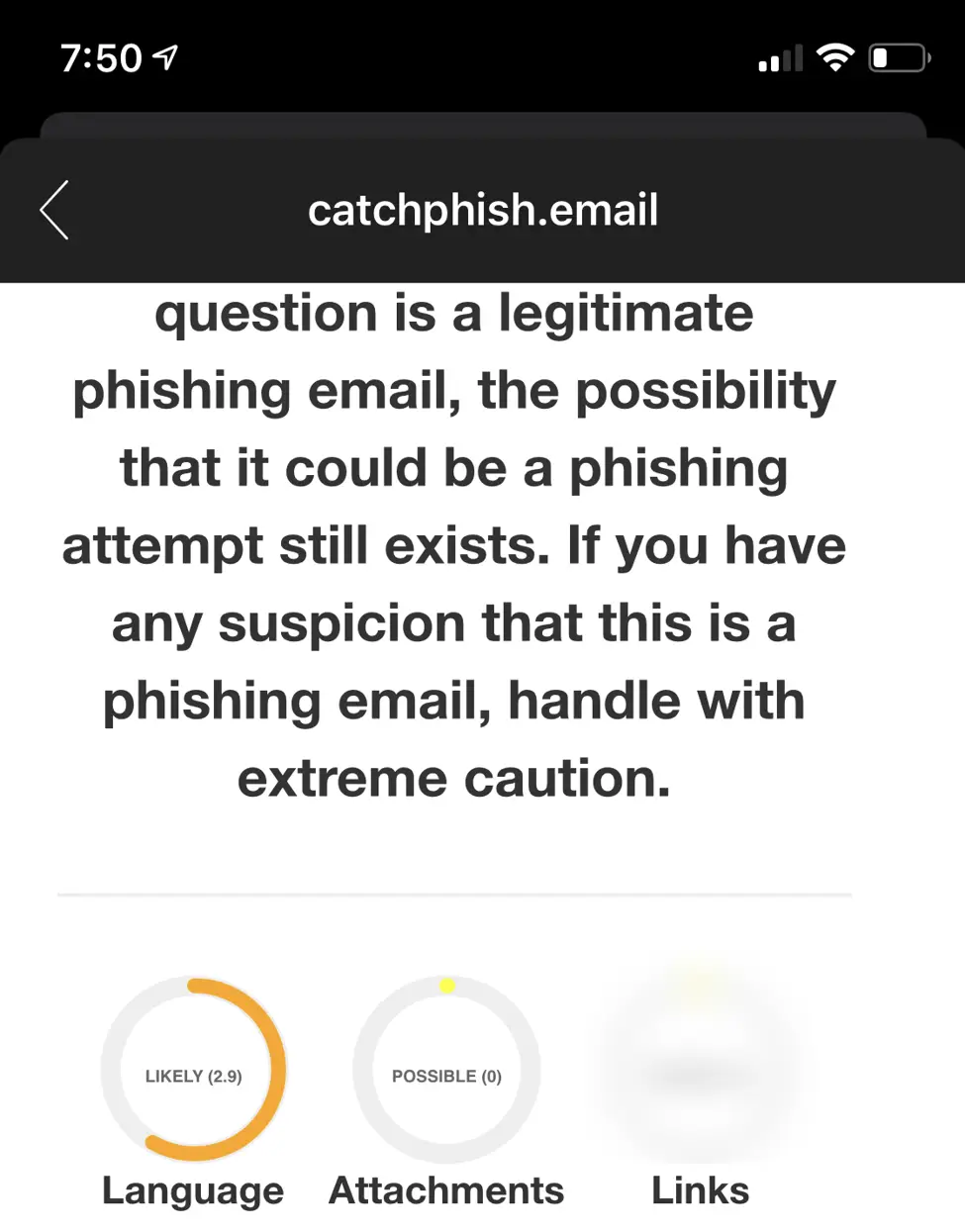Open the Links score gauge
The height and width of the screenshot is (1232, 965).
tap(700, 1071)
